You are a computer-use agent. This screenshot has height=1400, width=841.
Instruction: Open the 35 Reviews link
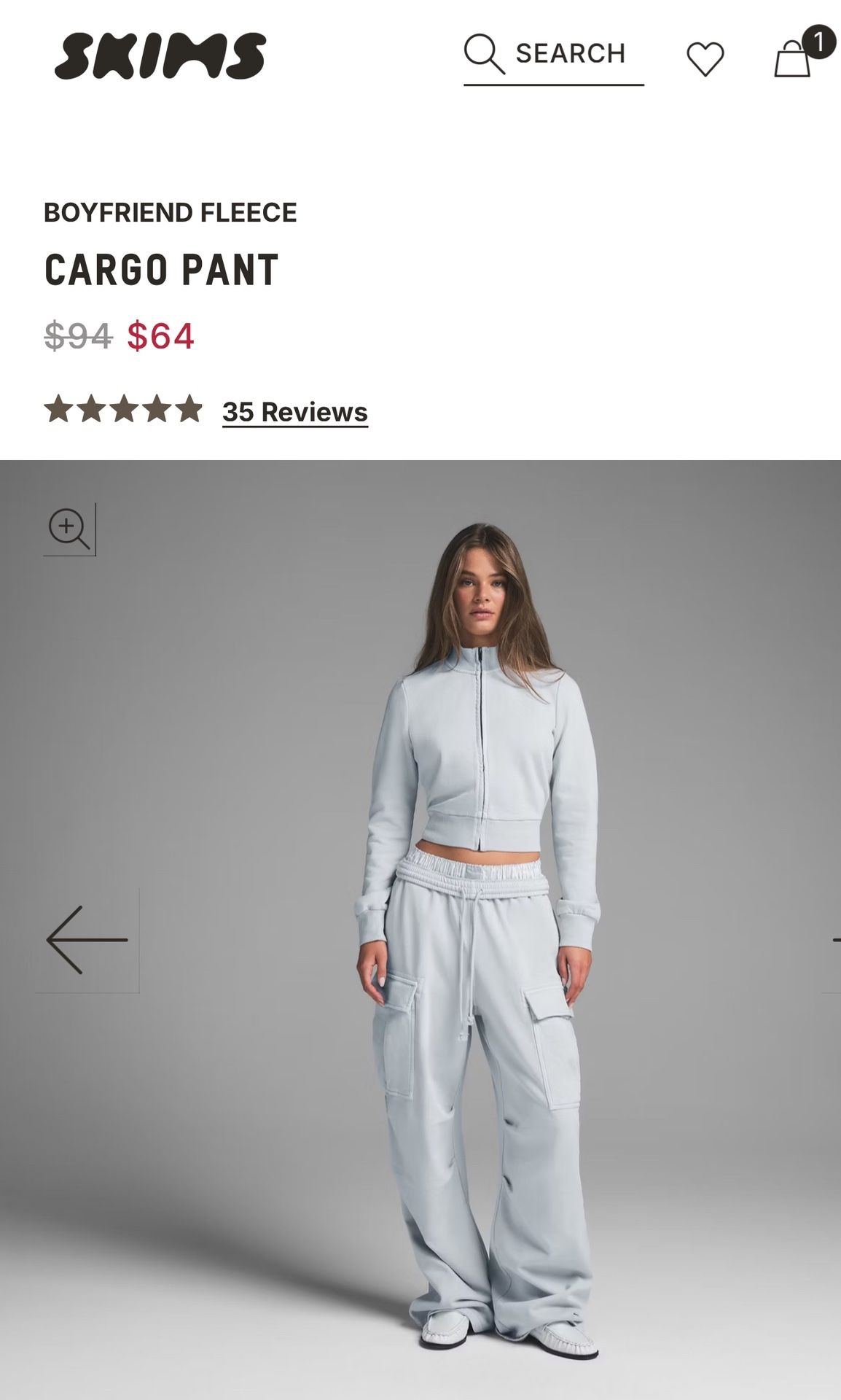pos(294,412)
